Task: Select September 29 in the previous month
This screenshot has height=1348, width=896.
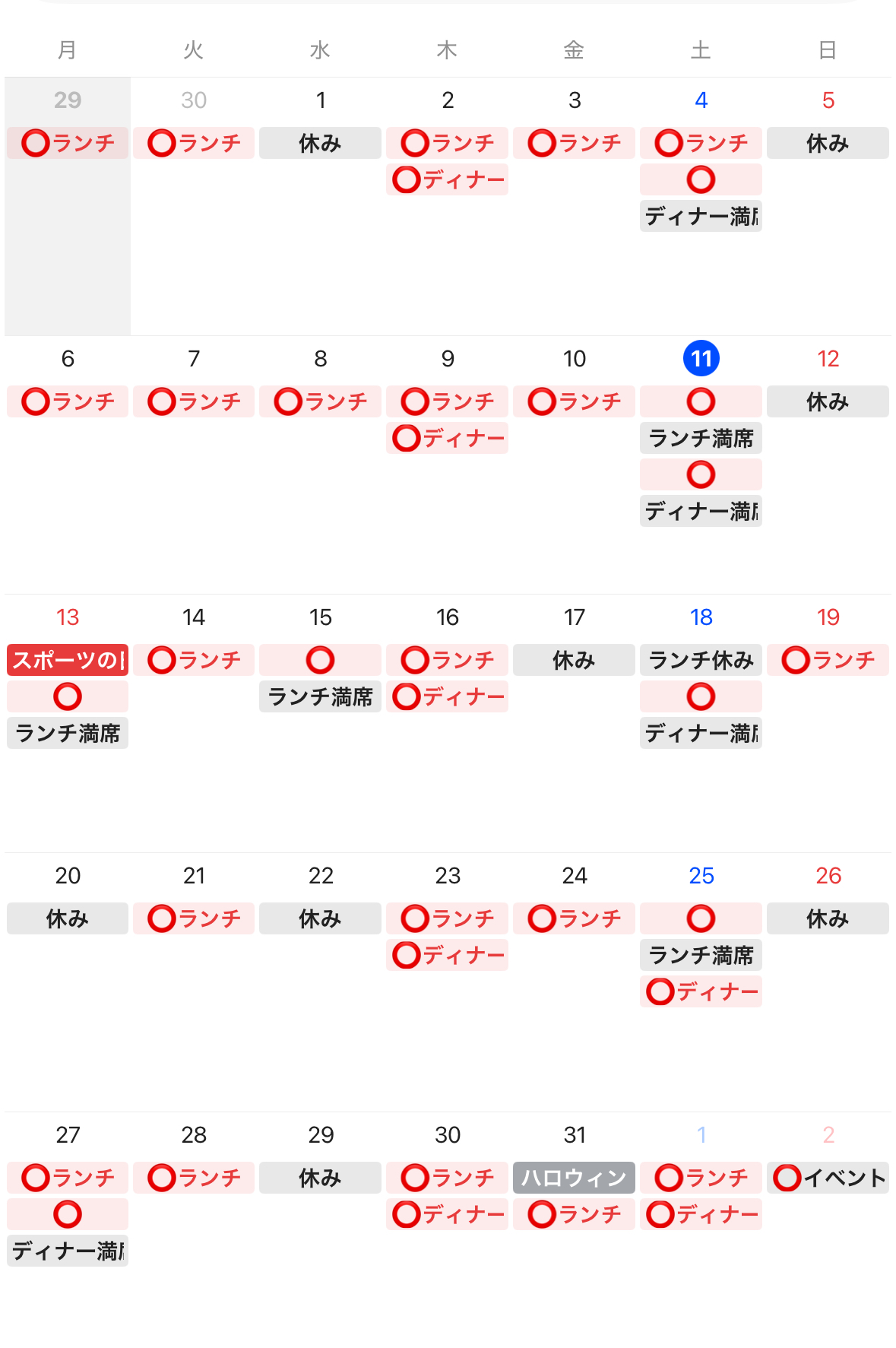Action: 68,100
